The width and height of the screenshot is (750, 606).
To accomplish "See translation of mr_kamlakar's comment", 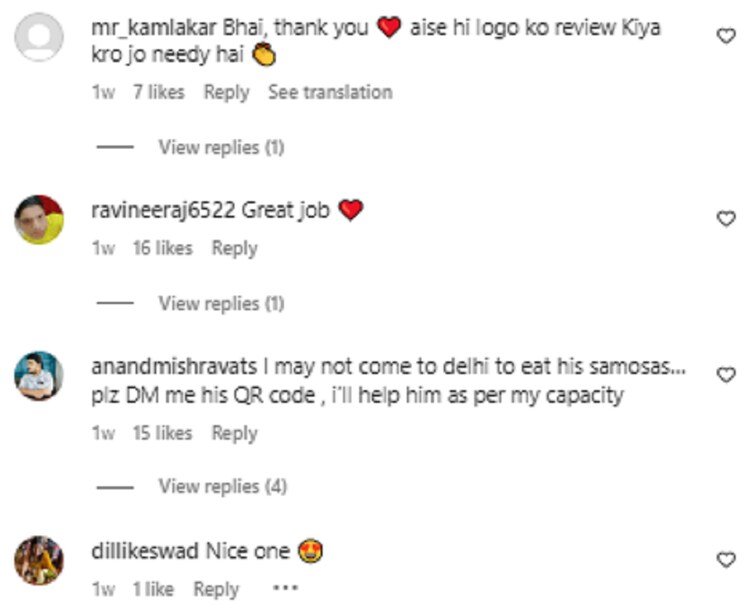I will pyautogui.click(x=330, y=92).
